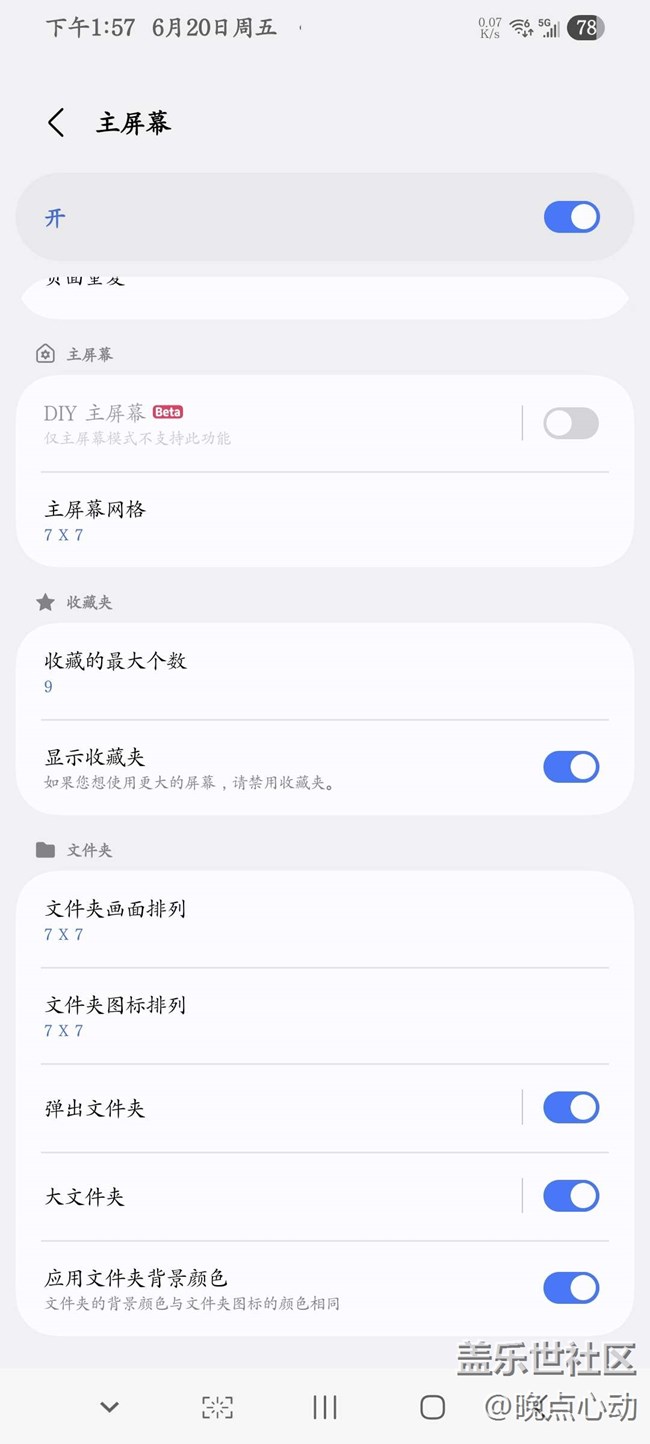Disable 应用文件夹背景颜色 switch

571,1288
